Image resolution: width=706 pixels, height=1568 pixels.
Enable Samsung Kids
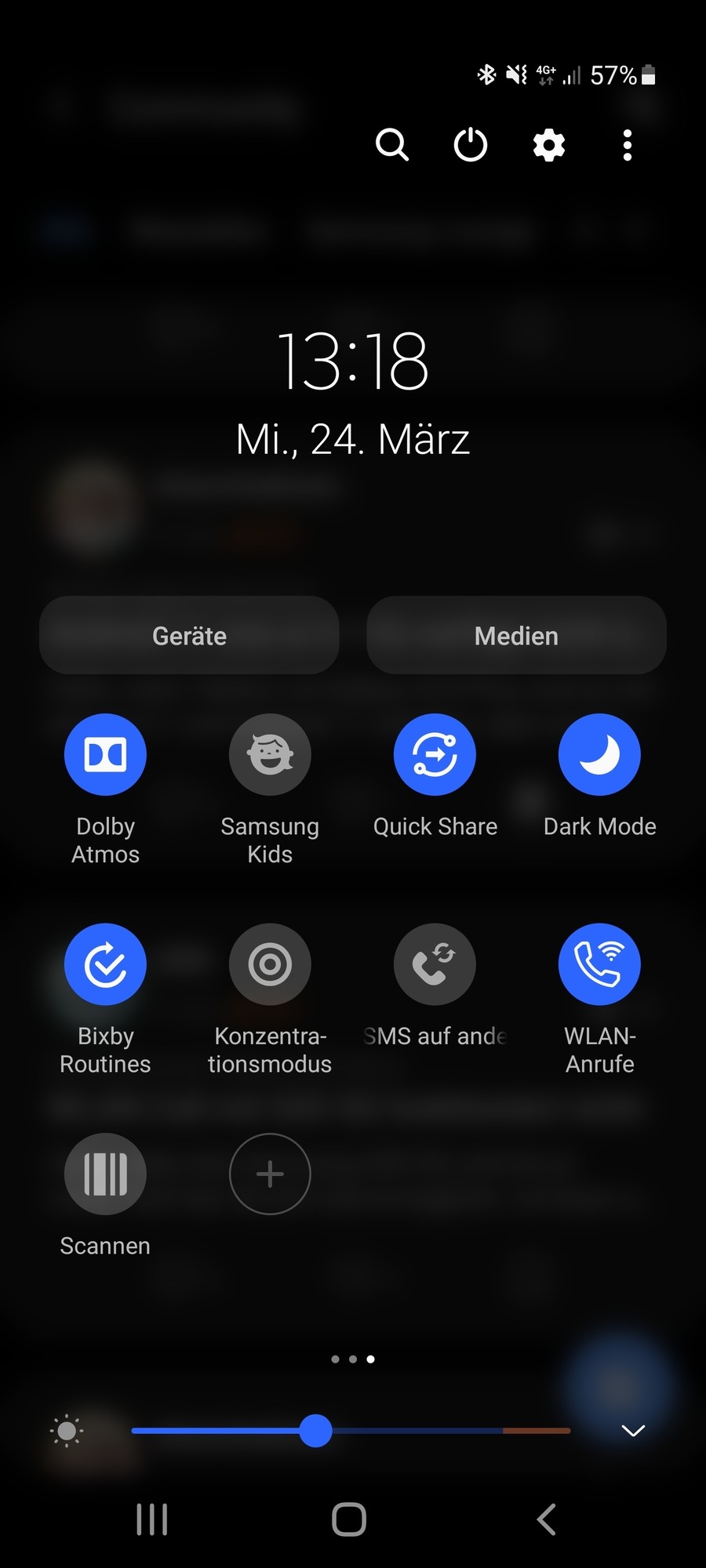[x=270, y=755]
